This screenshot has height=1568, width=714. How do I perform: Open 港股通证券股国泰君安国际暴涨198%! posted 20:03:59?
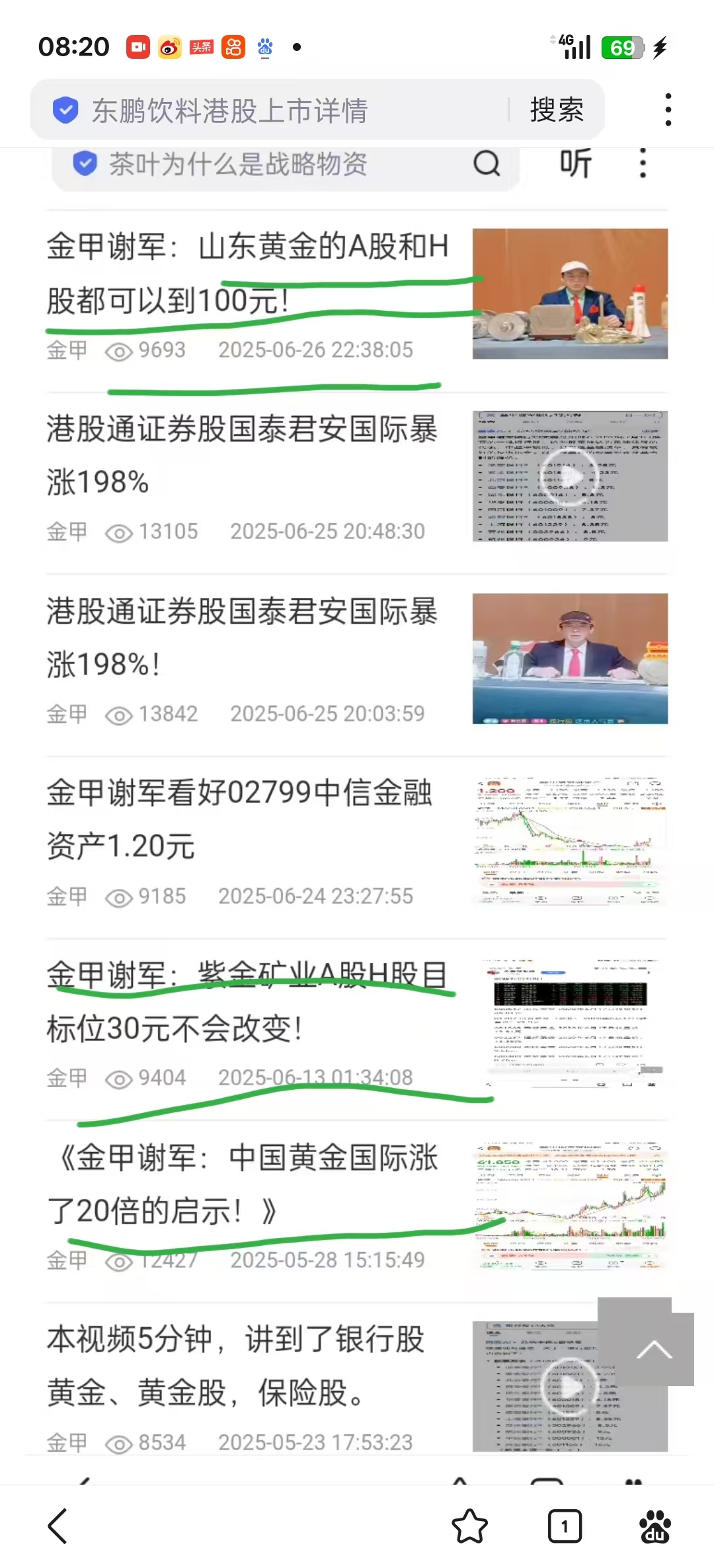pos(242,638)
